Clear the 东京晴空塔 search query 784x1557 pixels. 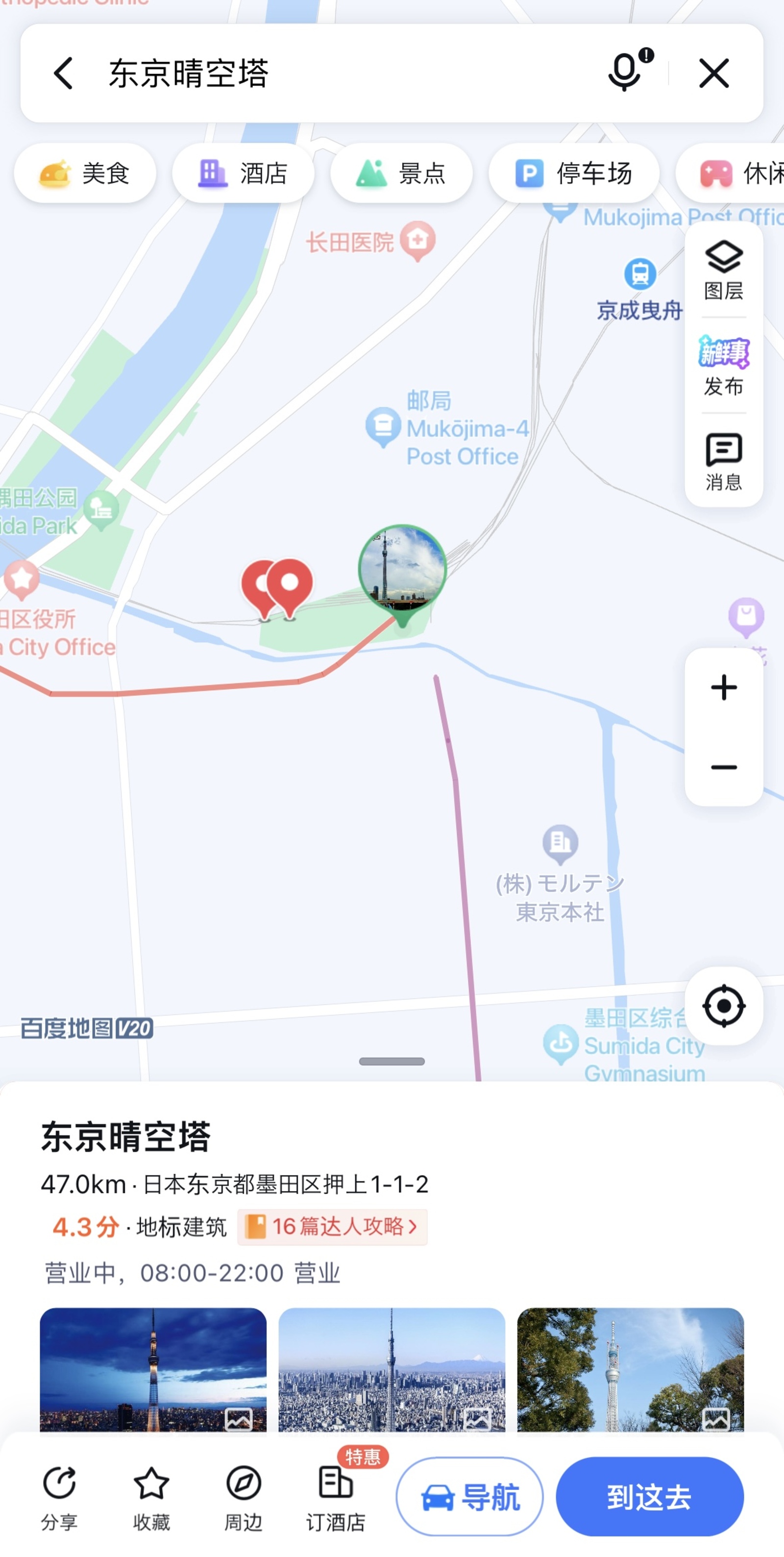pyautogui.click(x=714, y=73)
